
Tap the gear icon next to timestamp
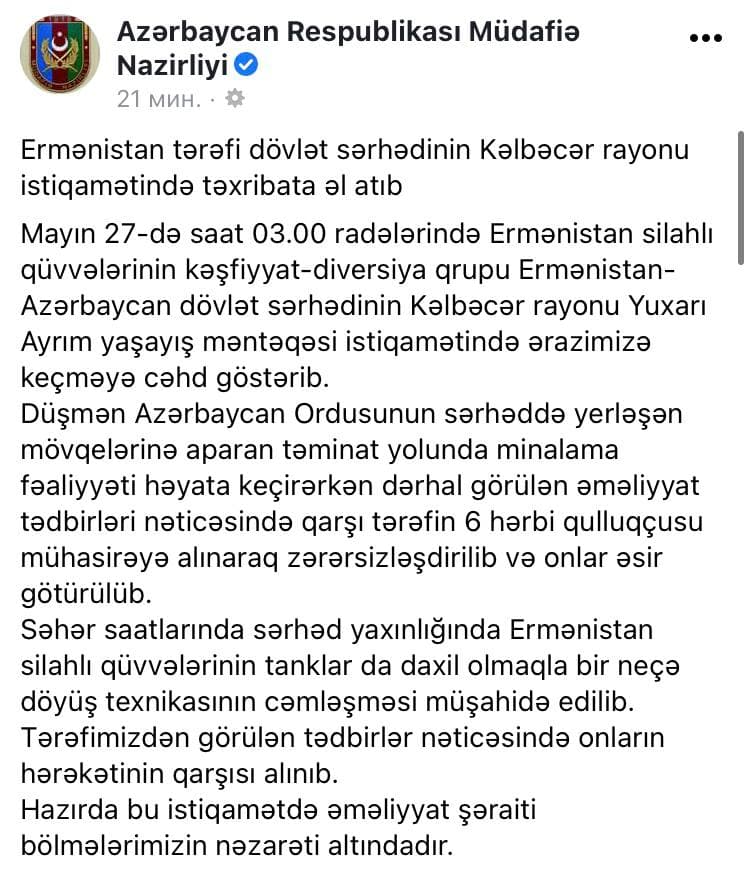tap(235, 99)
